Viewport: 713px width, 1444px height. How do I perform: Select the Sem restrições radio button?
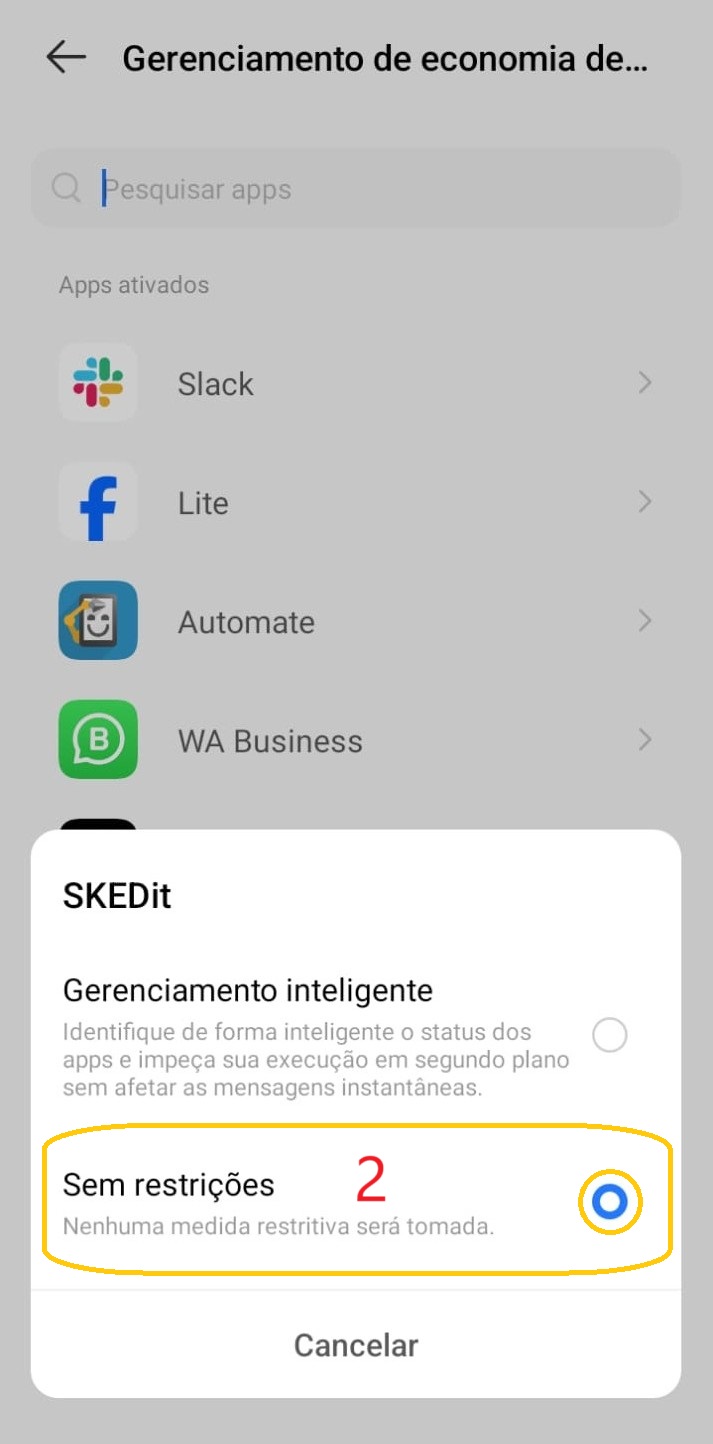coord(609,1201)
